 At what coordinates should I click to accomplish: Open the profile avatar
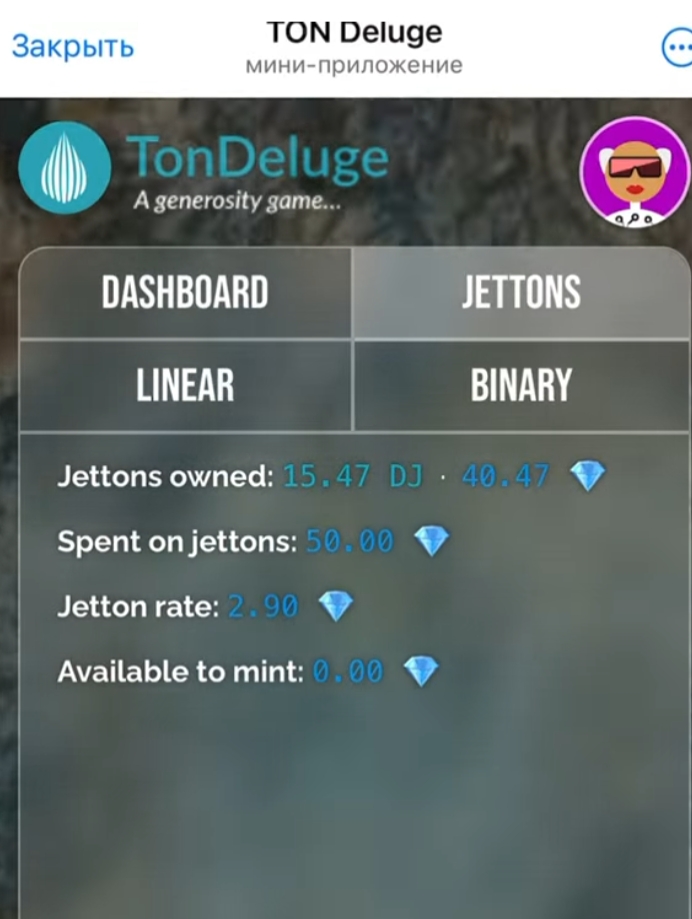pyautogui.click(x=635, y=172)
